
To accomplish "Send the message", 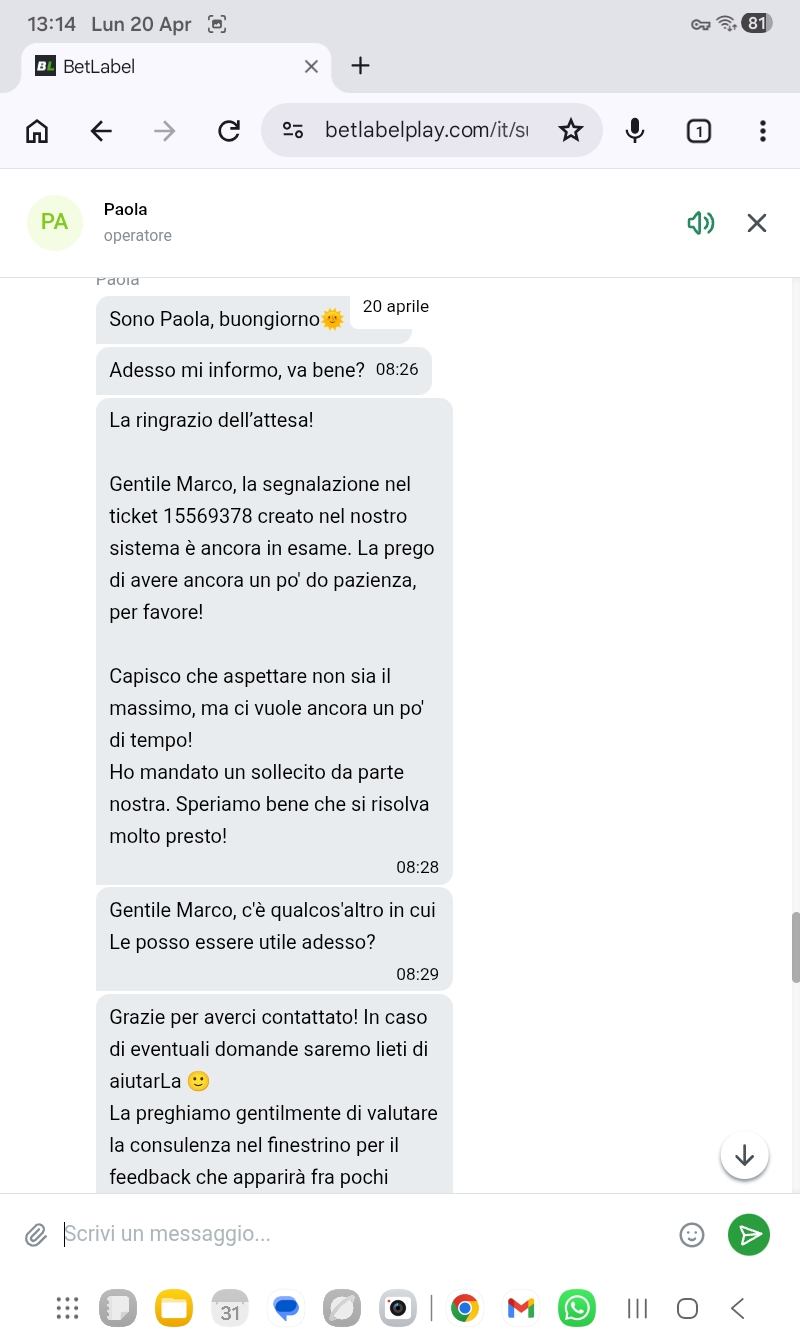I will click(x=748, y=1235).
